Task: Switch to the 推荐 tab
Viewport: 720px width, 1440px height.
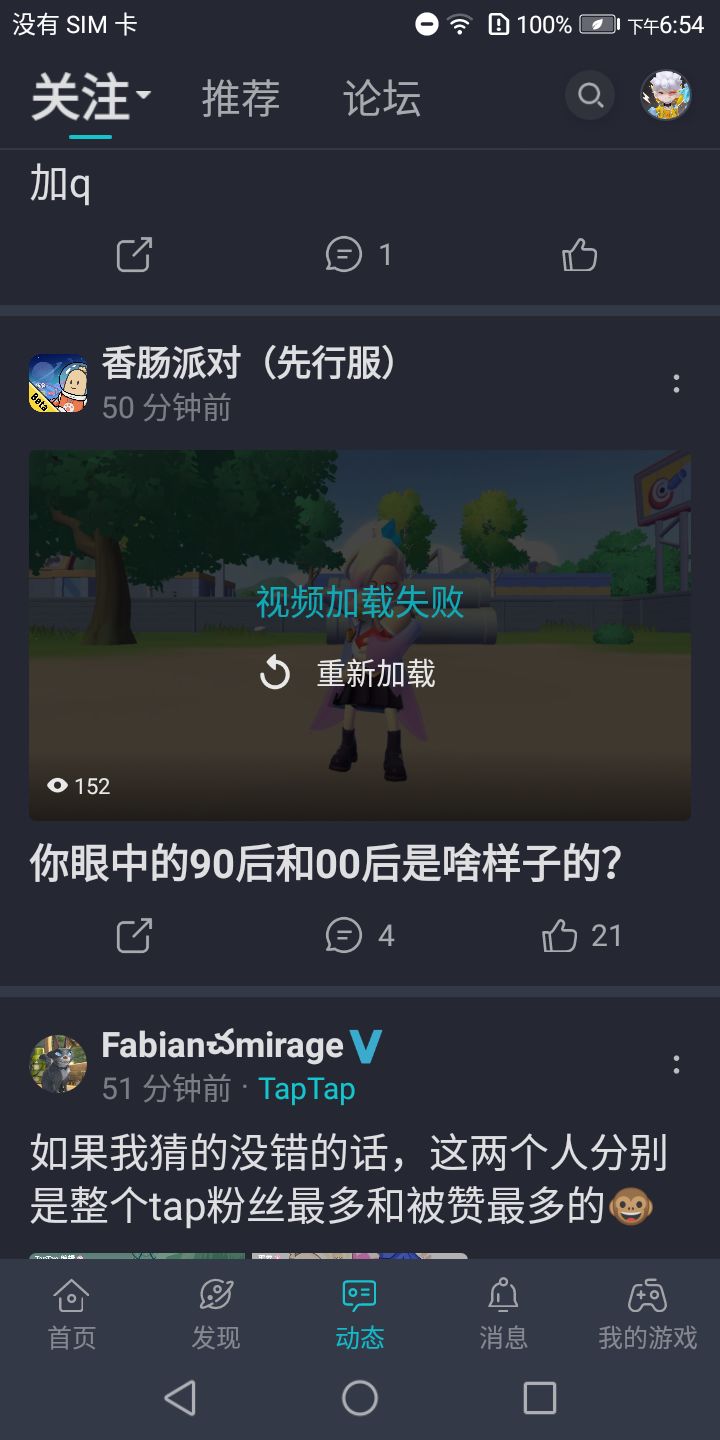Action: [x=240, y=96]
